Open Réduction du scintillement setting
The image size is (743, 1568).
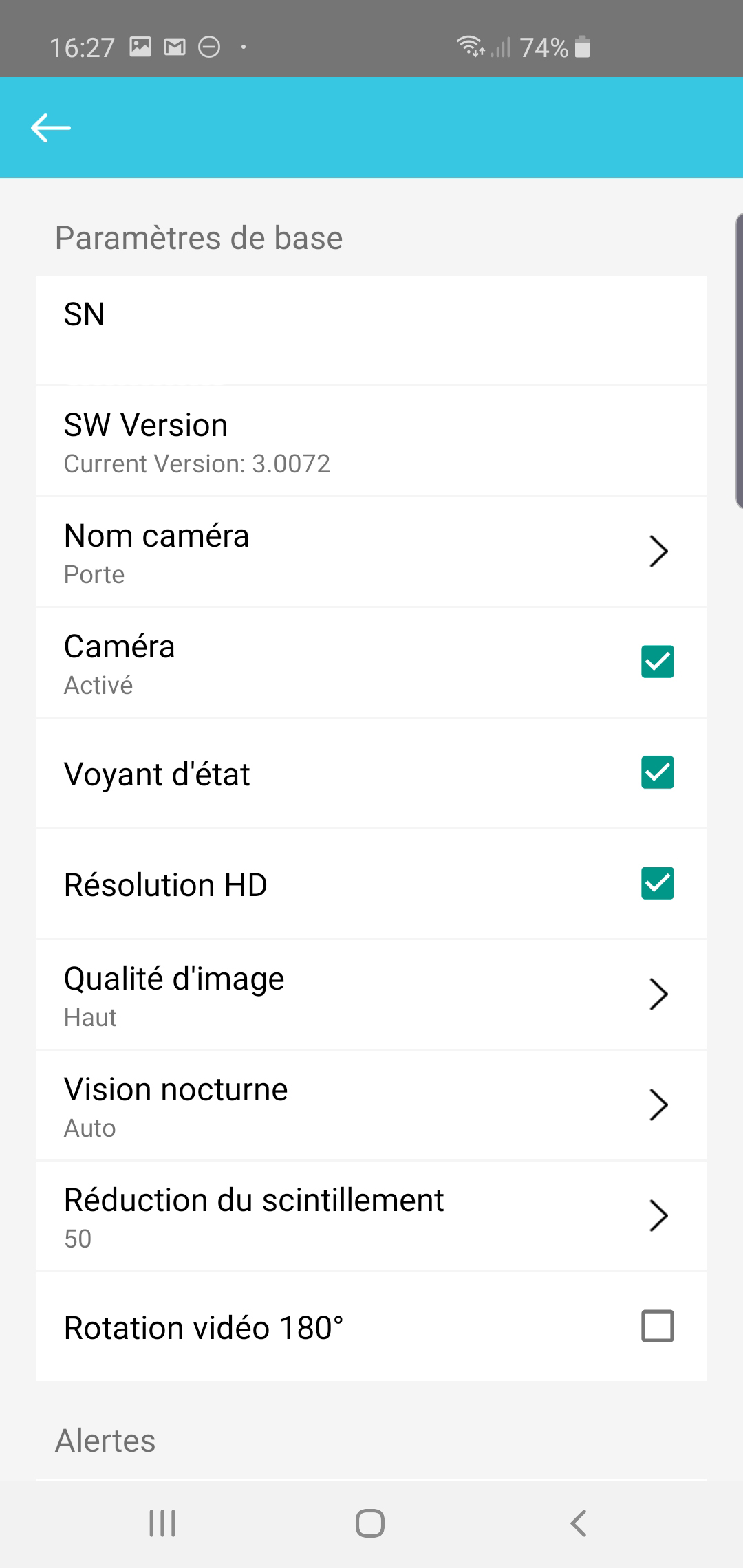tap(371, 1217)
